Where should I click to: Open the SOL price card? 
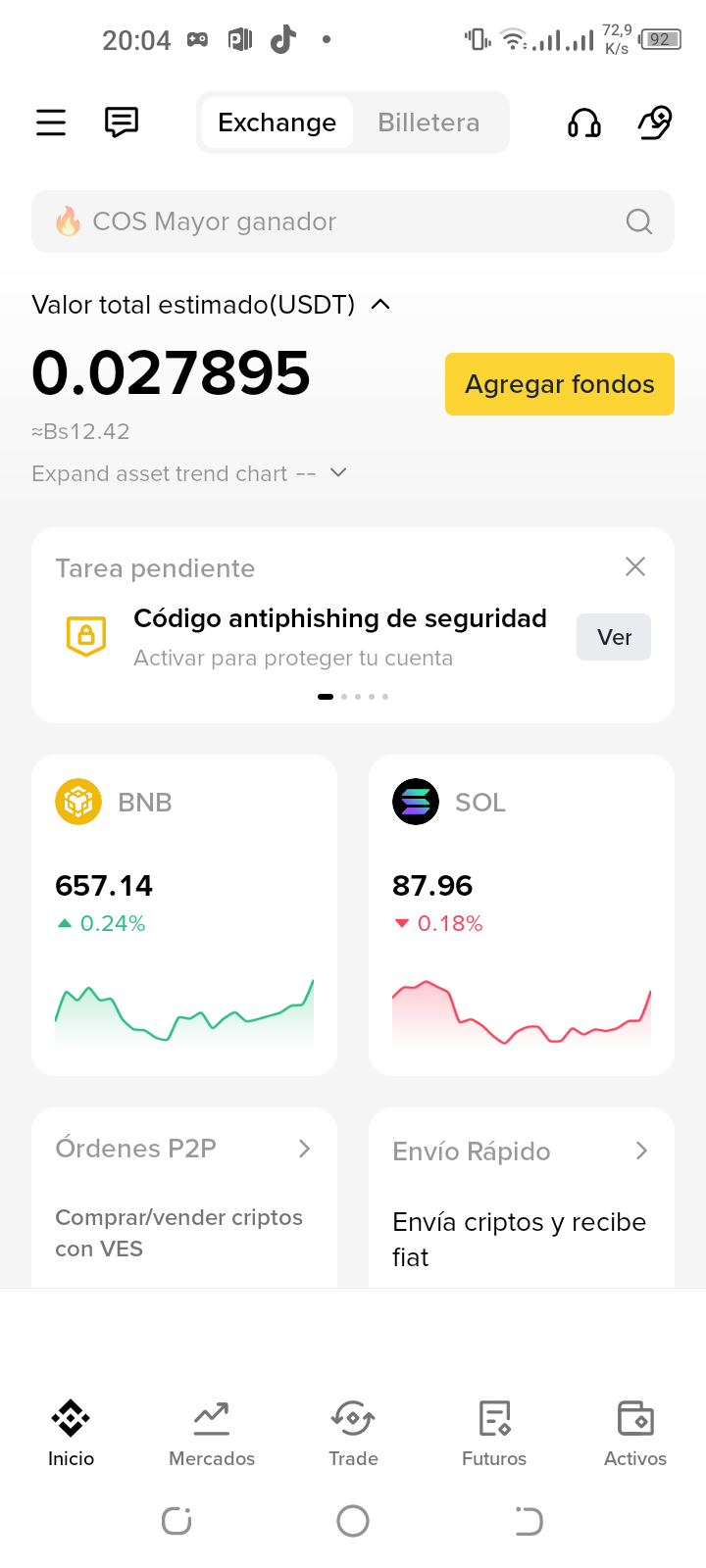522,914
